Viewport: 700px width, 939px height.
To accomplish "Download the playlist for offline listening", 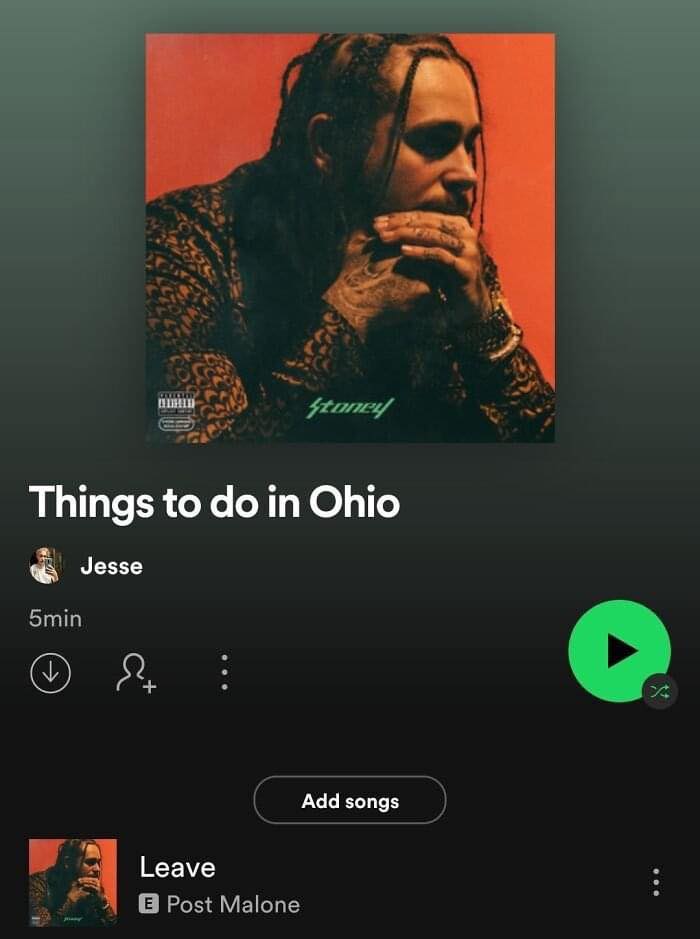I will pos(51,673).
